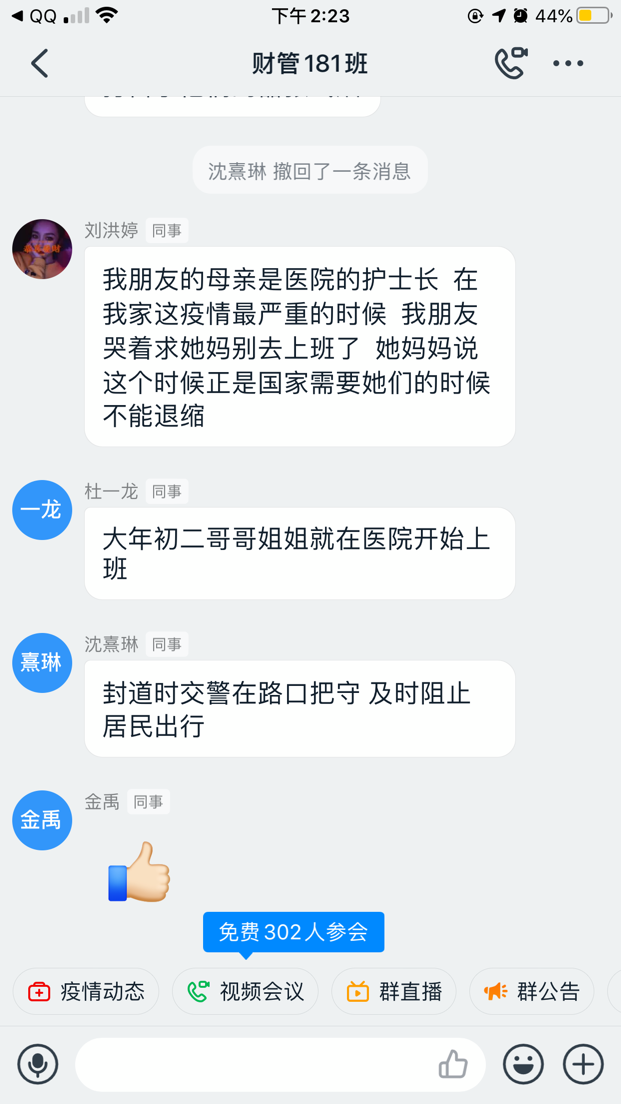View 沈熹琳's avatar profile
The height and width of the screenshot is (1104, 621).
pyautogui.click(x=42, y=663)
